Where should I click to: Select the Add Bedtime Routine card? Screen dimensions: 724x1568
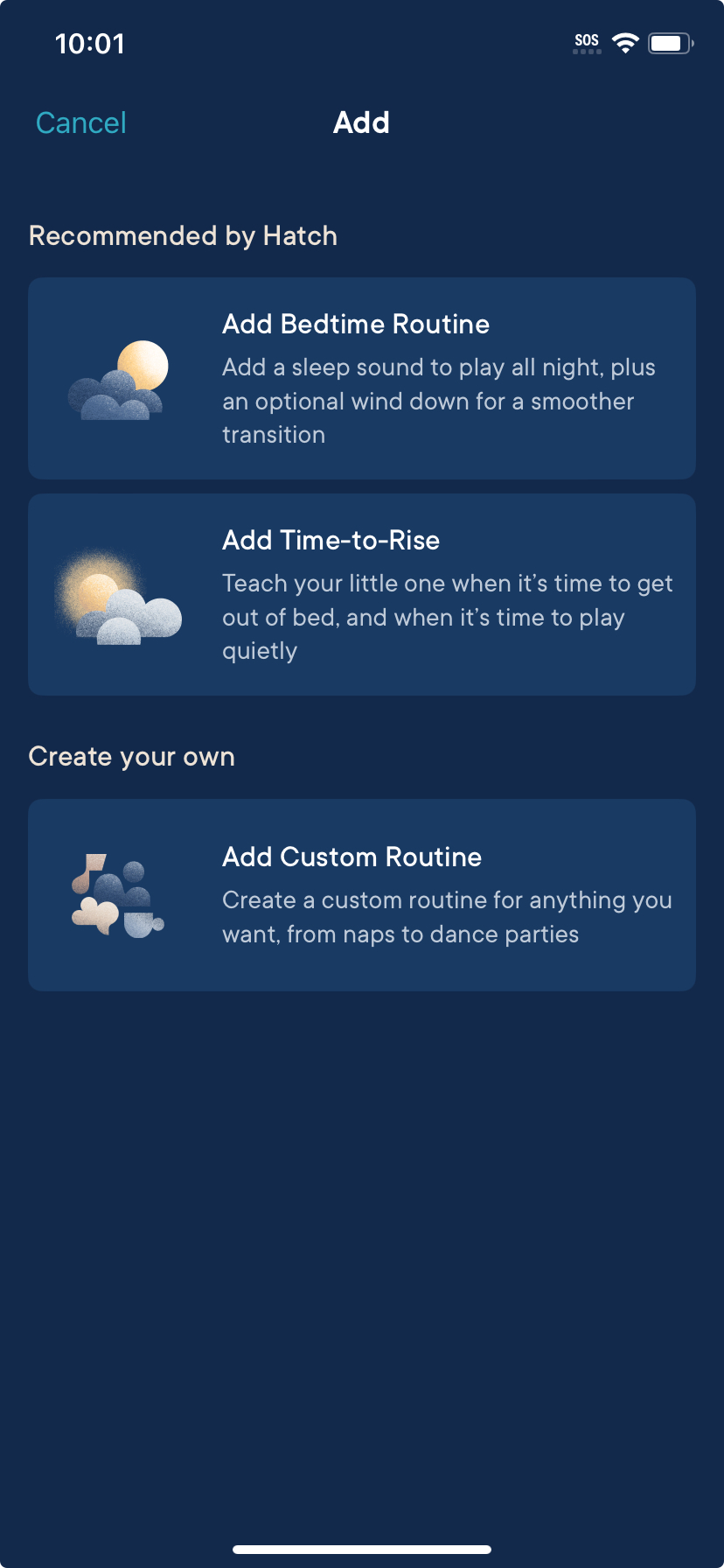[362, 378]
